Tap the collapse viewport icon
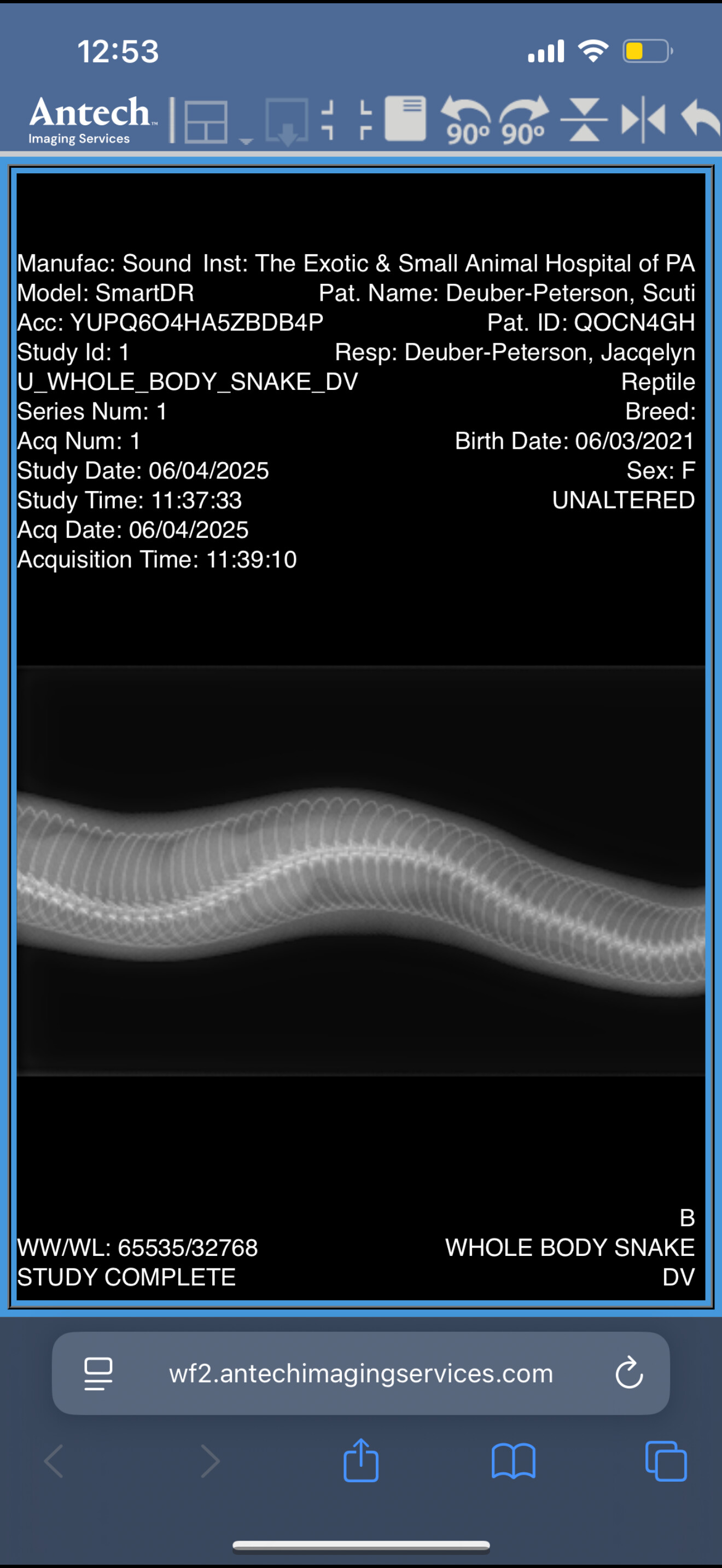Screen dimensions: 722x1568 pyautogui.click(x=346, y=120)
